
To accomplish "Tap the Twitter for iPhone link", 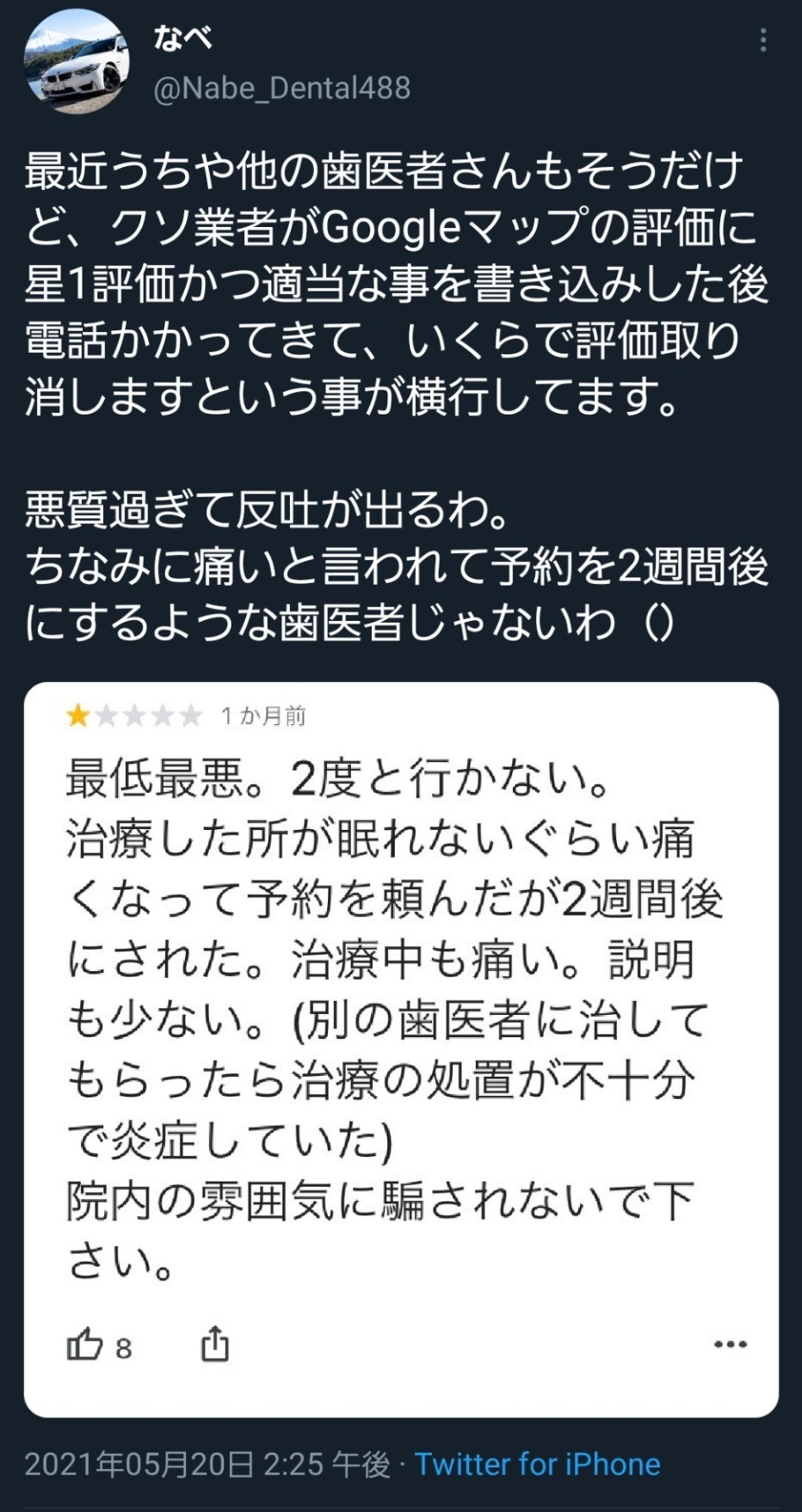I will pyautogui.click(x=538, y=1464).
